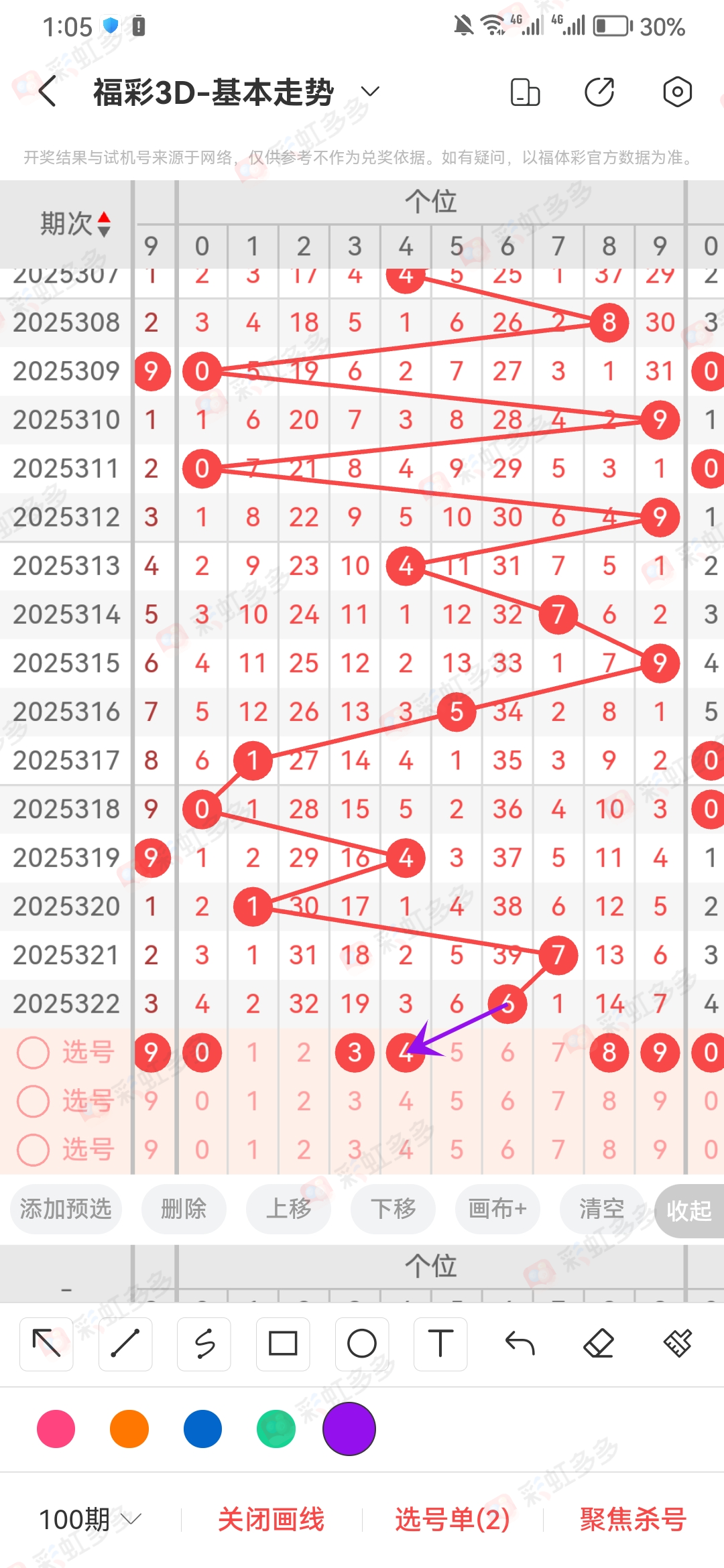Move selection up with 上移

tap(289, 1210)
